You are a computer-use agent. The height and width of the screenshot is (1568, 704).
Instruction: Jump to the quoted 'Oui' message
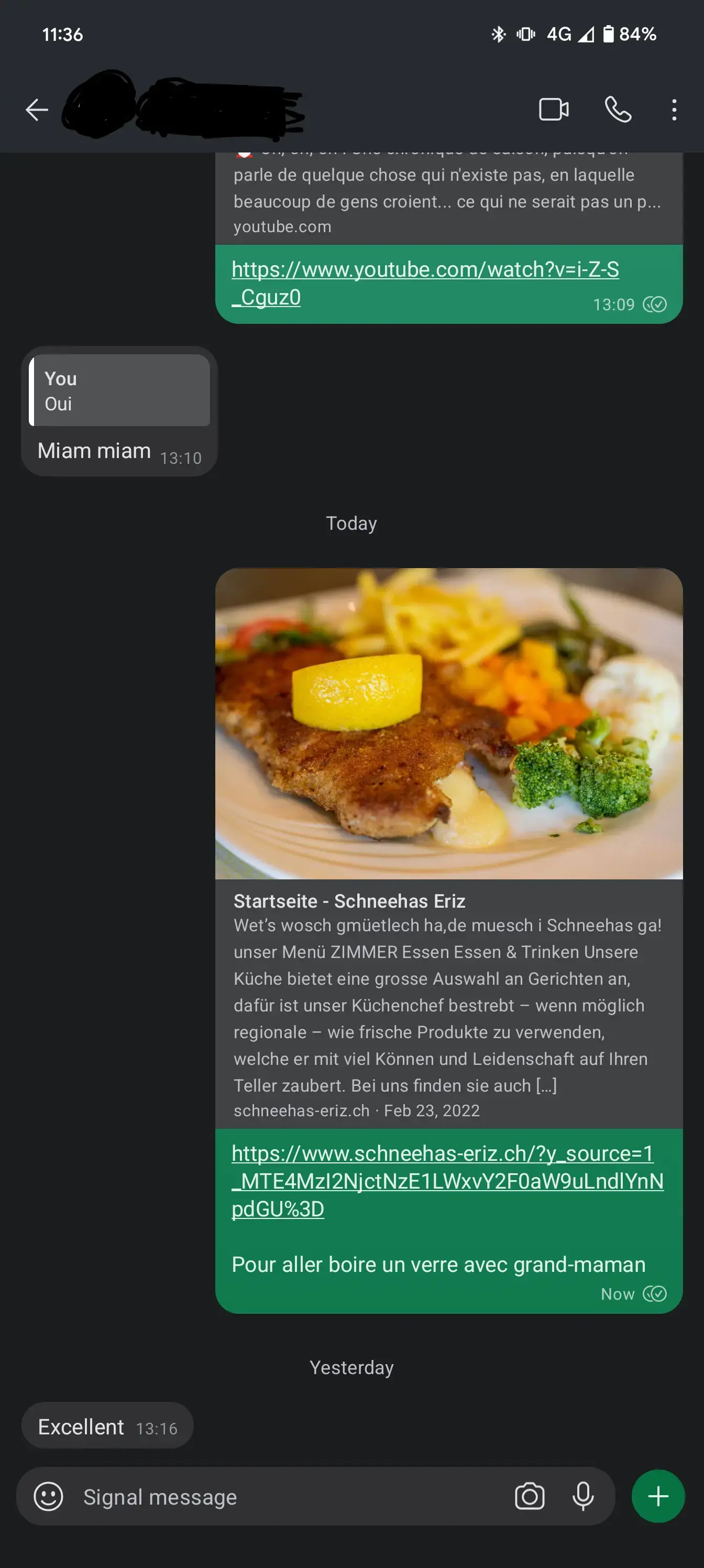[x=120, y=390]
